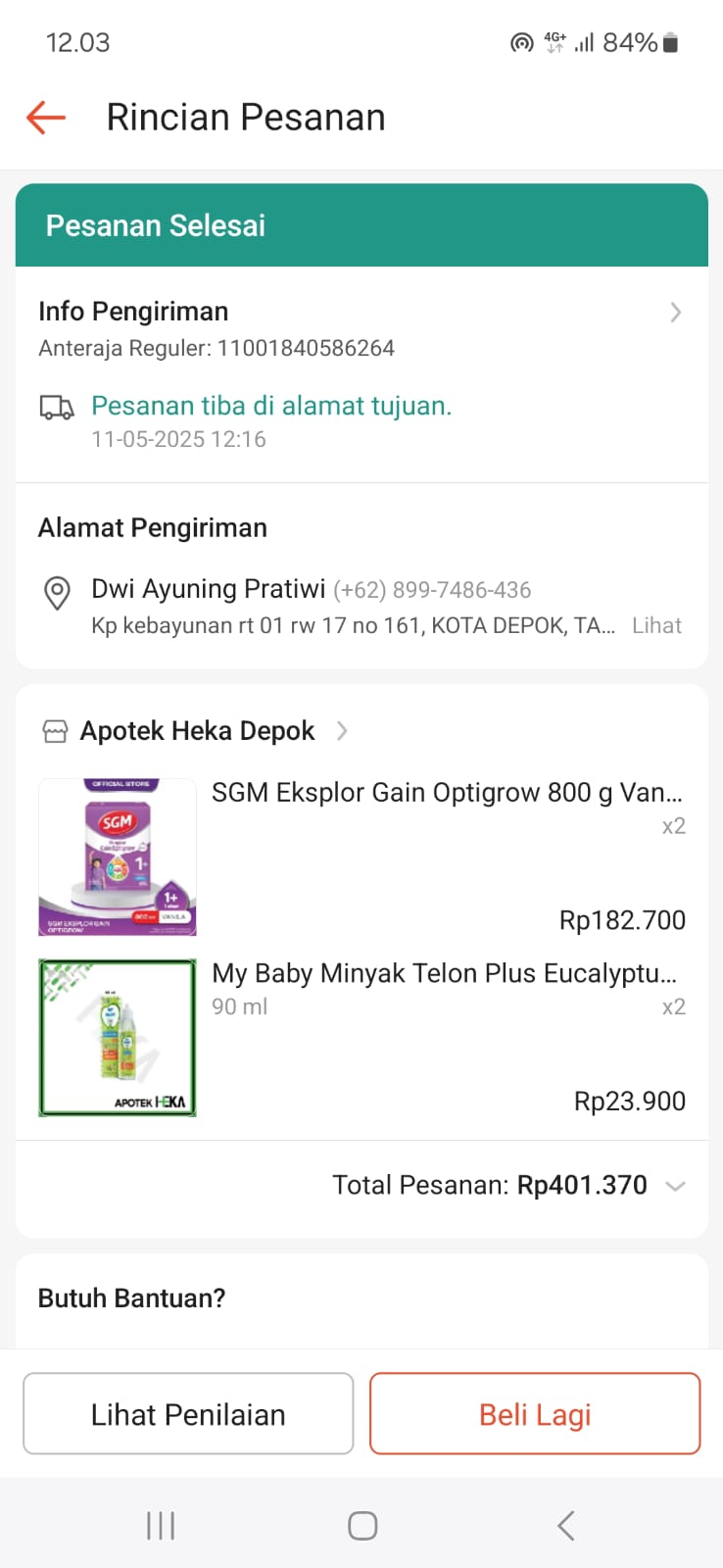This screenshot has height=1568, width=723.
Task: Tap the system home button
Action: click(x=362, y=1525)
